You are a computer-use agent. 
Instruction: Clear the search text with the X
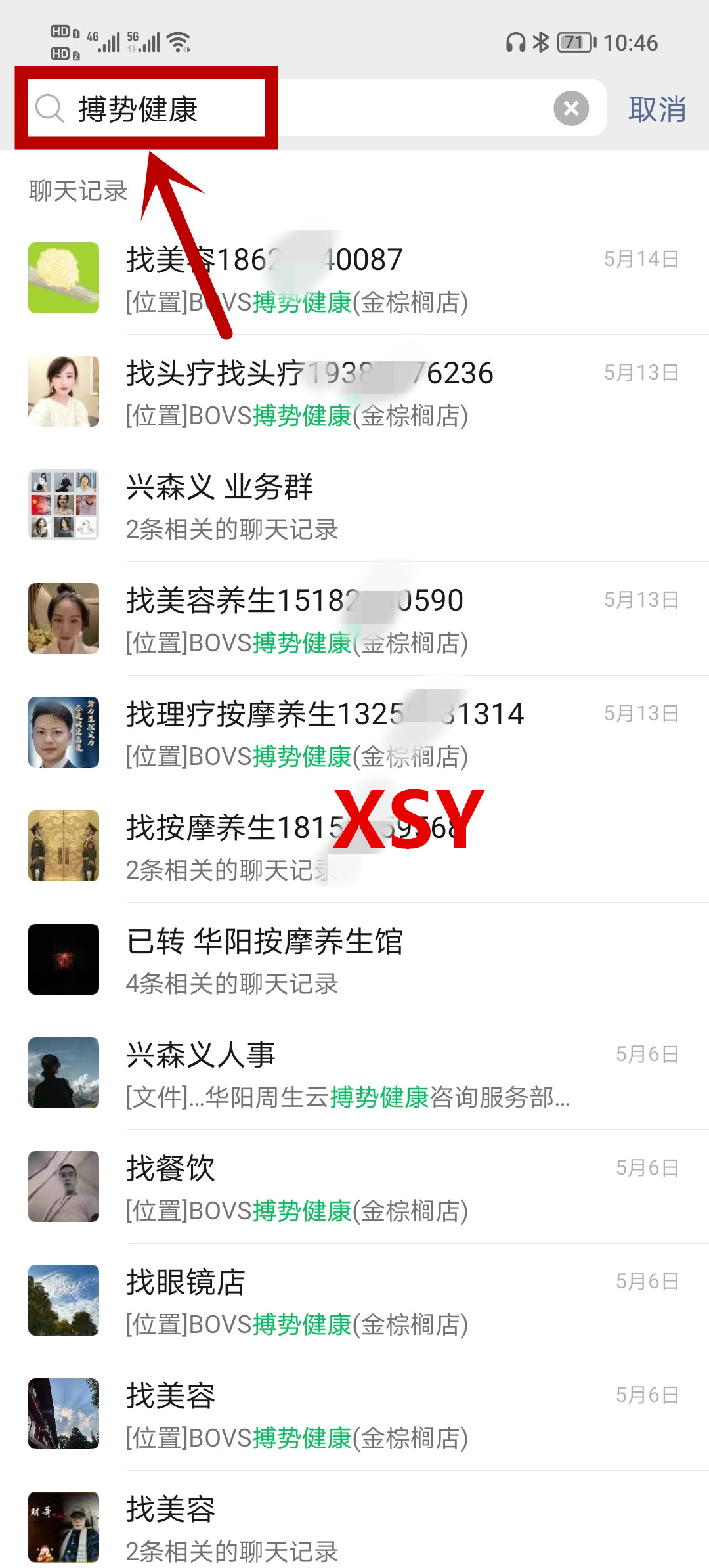click(x=571, y=108)
